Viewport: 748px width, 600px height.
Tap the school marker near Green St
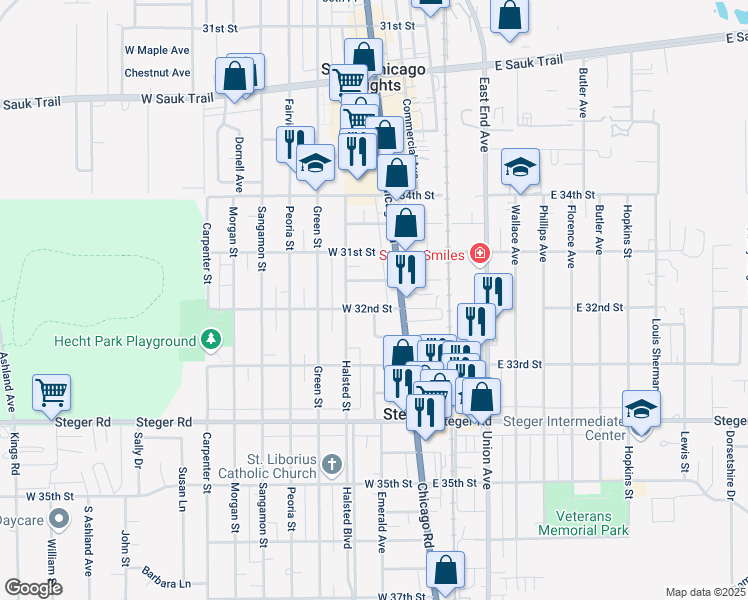[316, 162]
